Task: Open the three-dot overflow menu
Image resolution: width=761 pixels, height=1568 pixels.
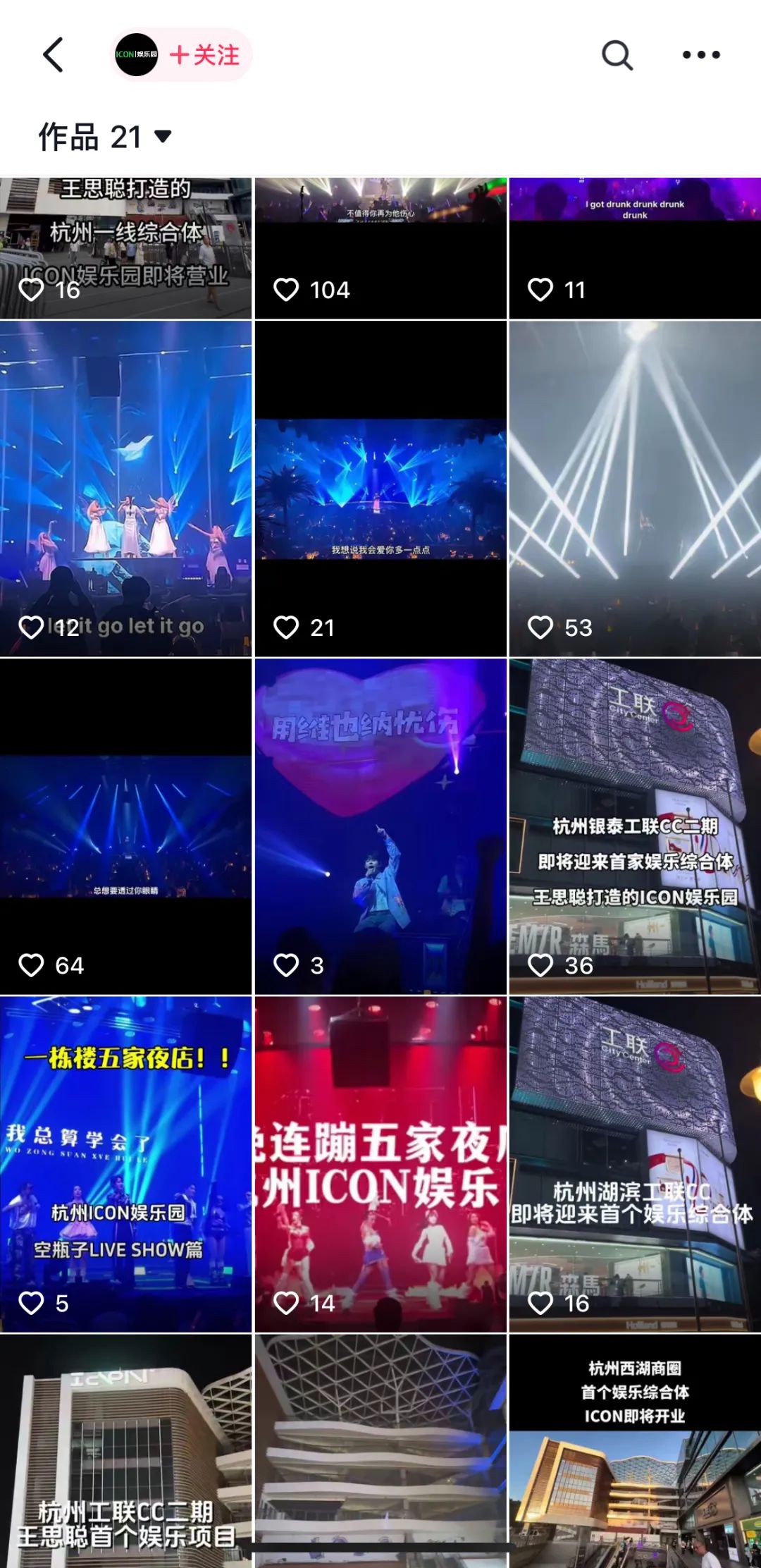Action: [701, 55]
